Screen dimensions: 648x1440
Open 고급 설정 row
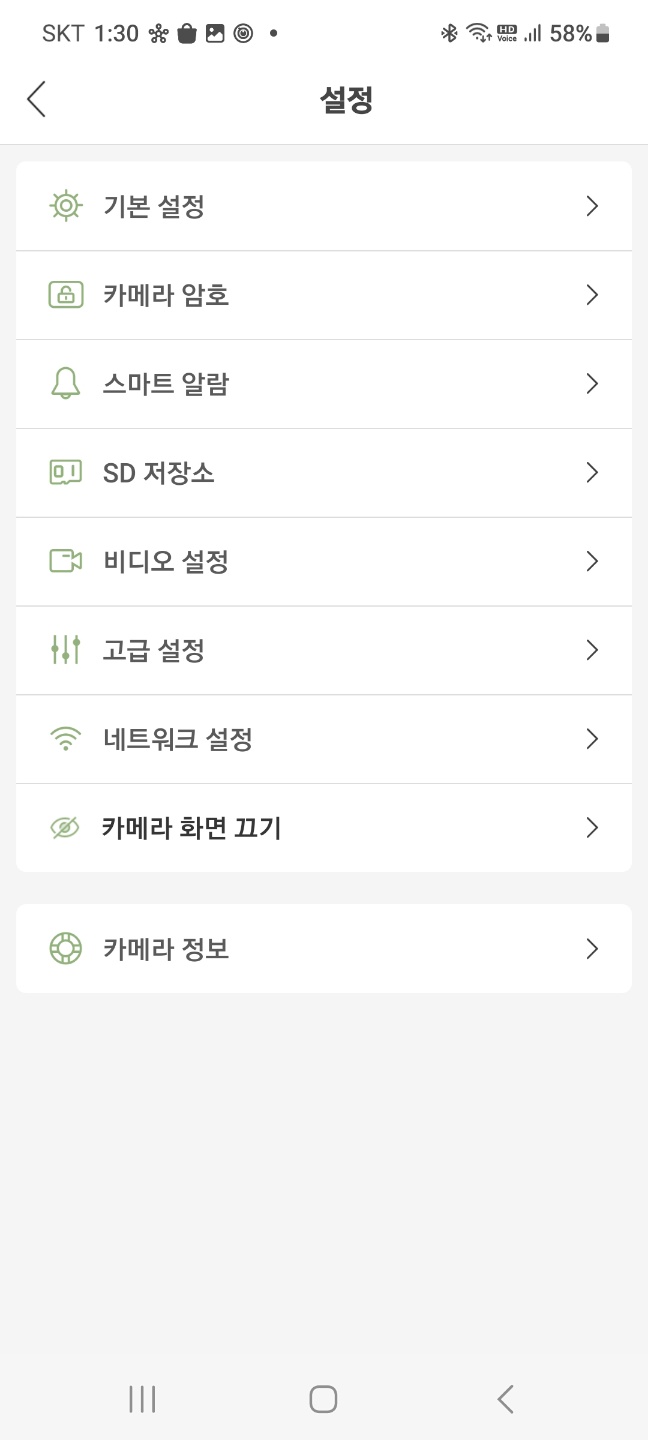tap(324, 651)
